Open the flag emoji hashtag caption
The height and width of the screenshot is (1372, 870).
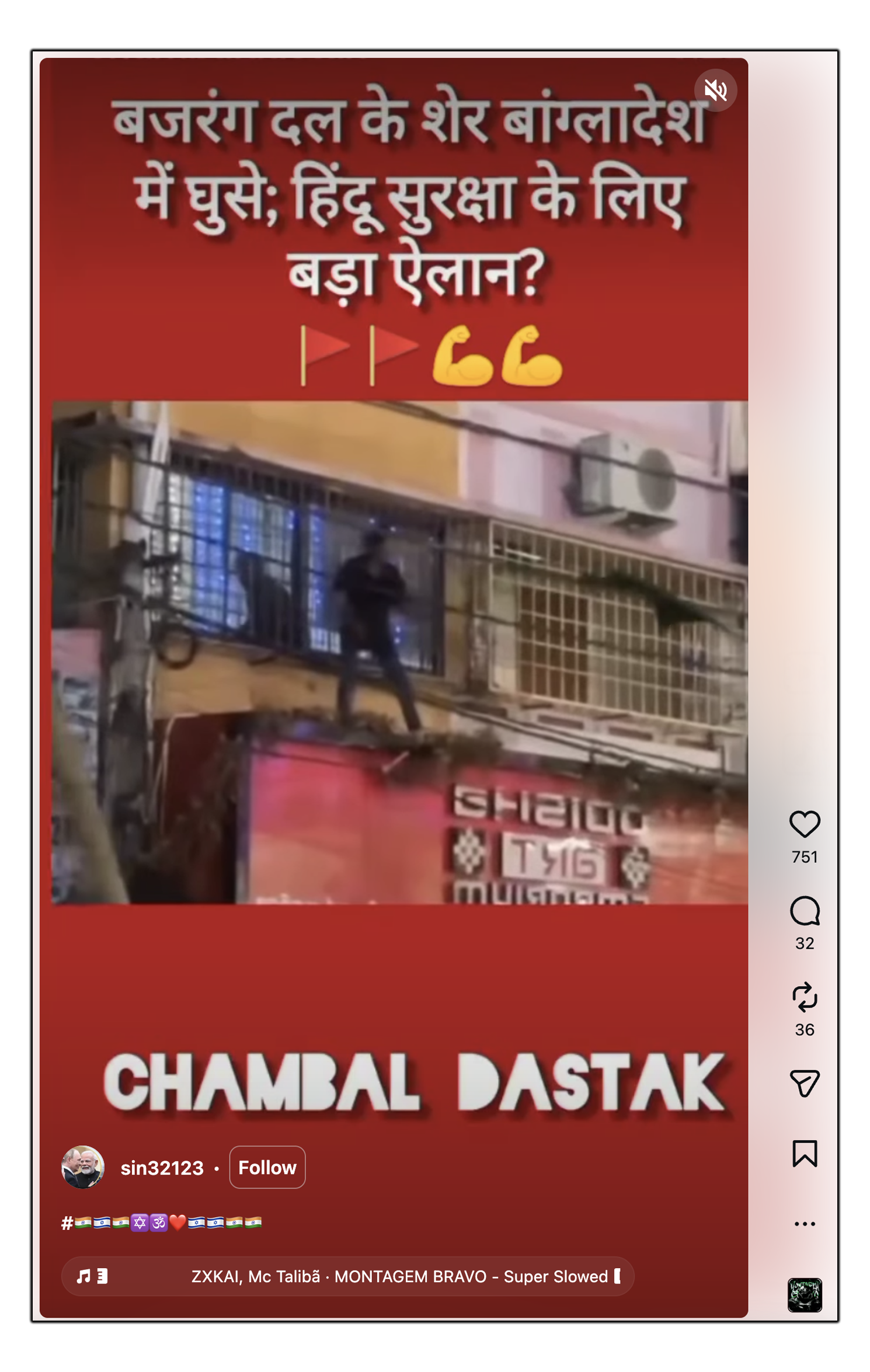[x=162, y=1223]
